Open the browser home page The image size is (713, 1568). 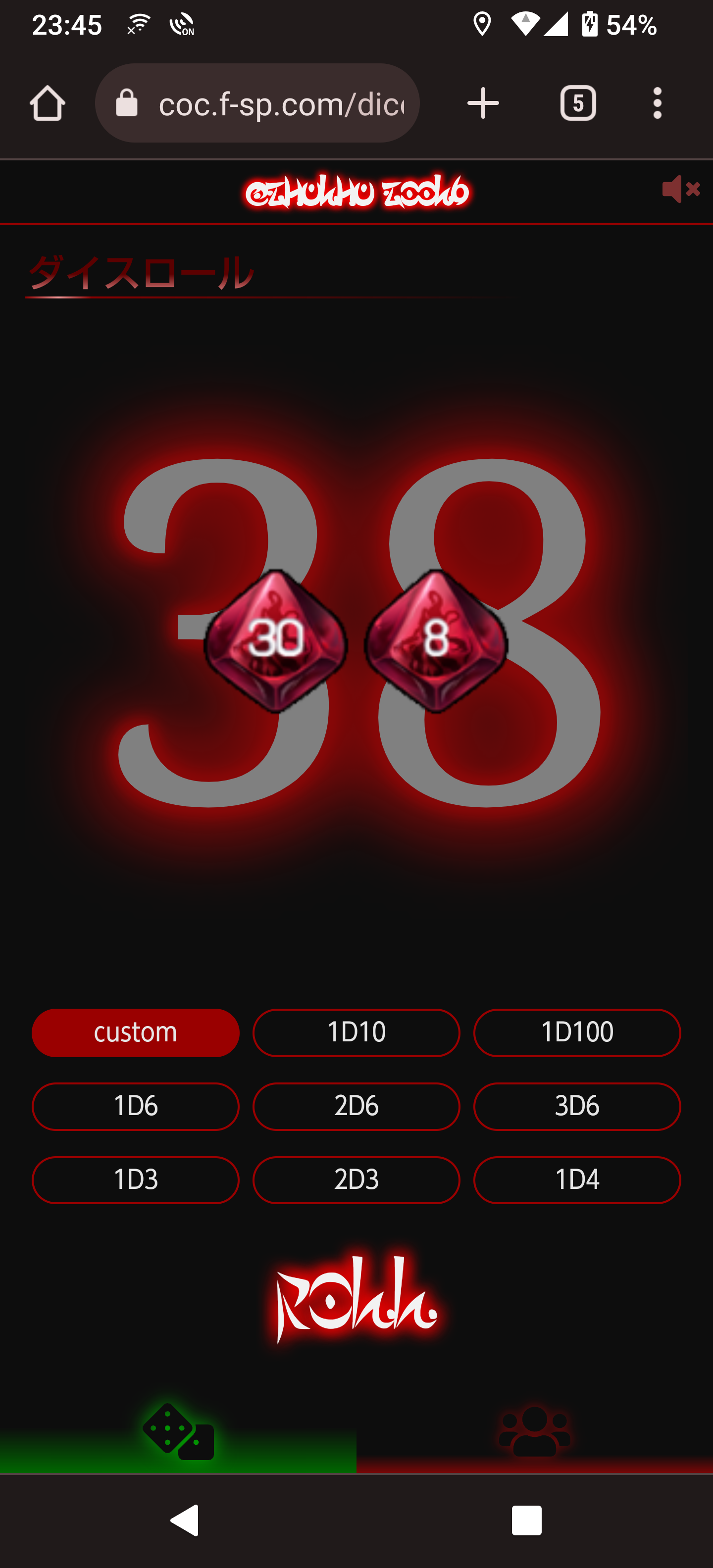(48, 103)
